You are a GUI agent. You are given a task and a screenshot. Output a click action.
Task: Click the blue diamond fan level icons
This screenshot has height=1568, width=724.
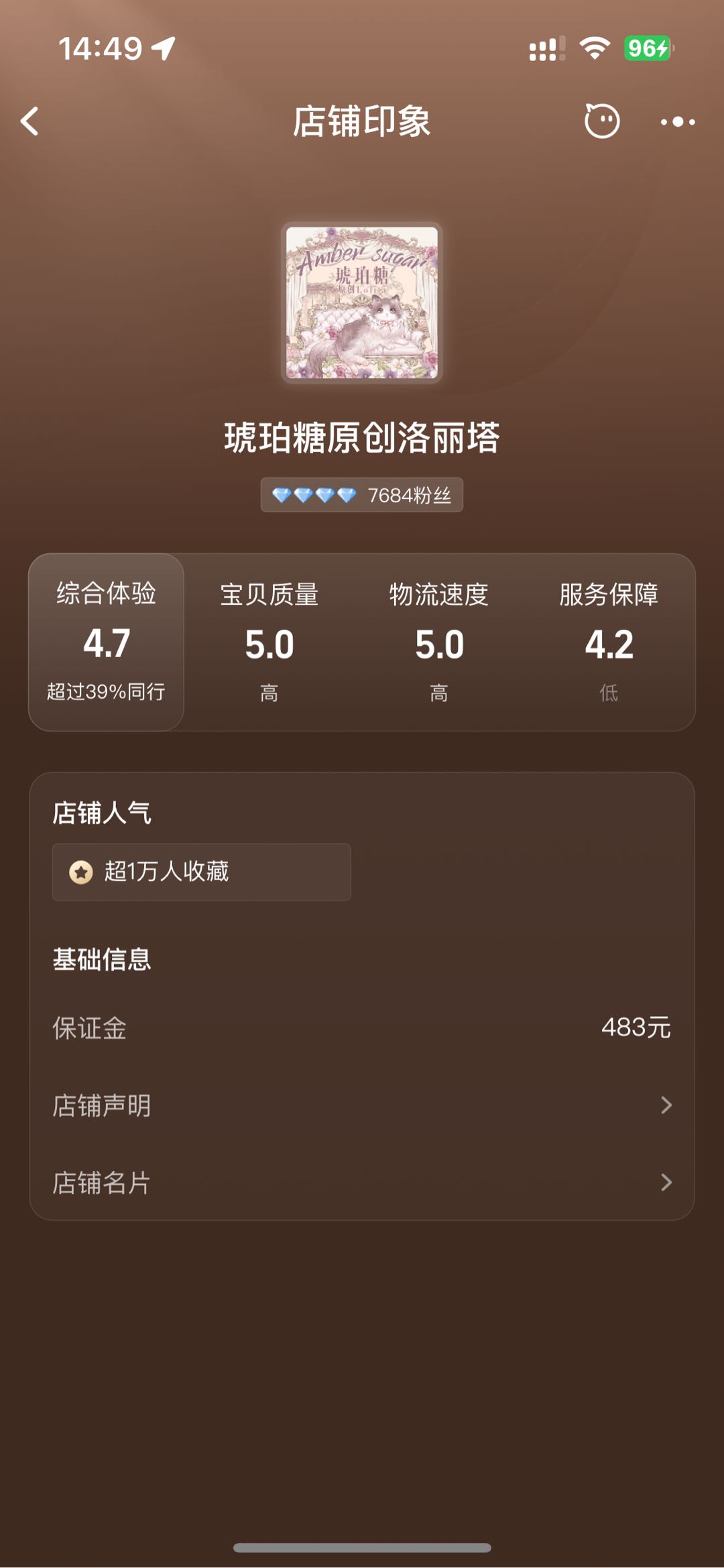(312, 494)
